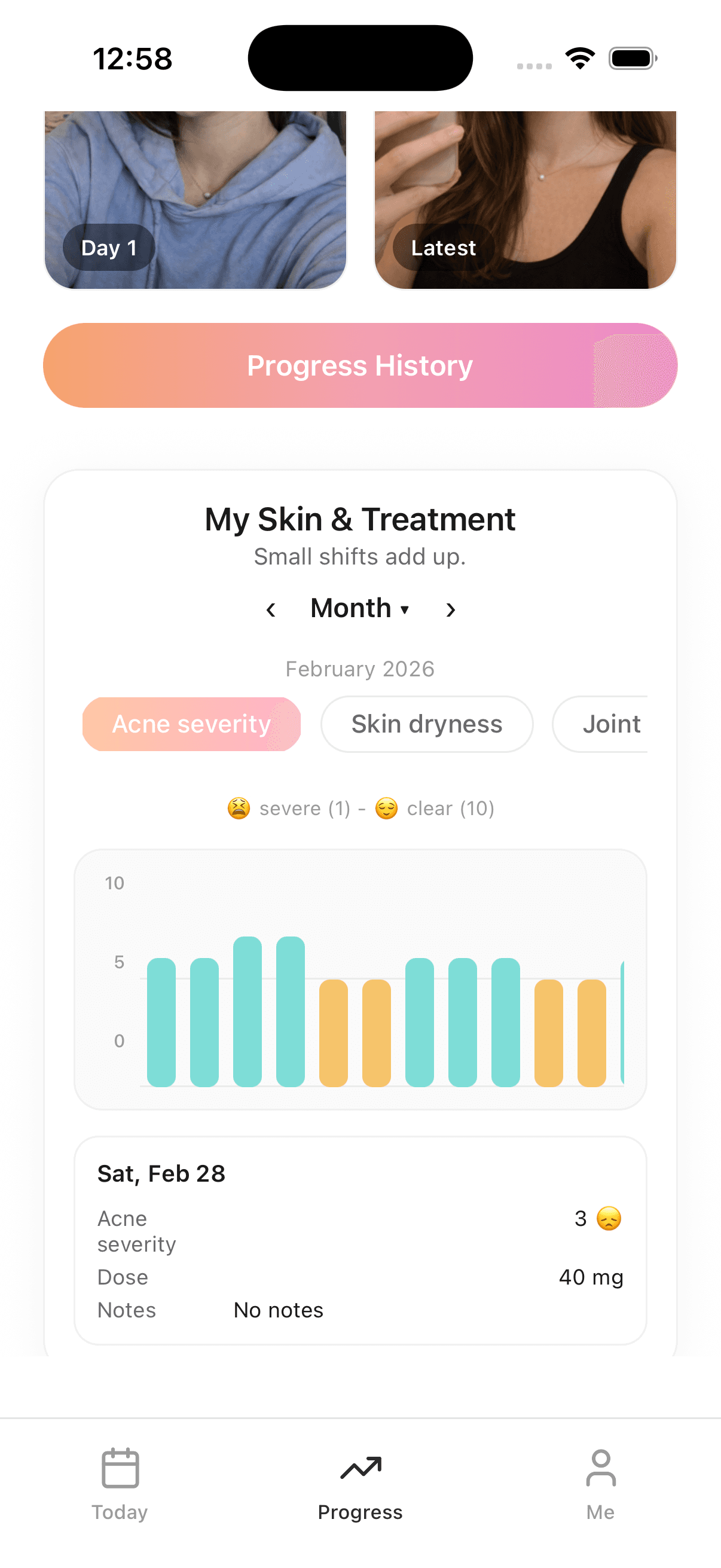
Task: Select the Acne severity filter chip
Action: click(x=191, y=724)
